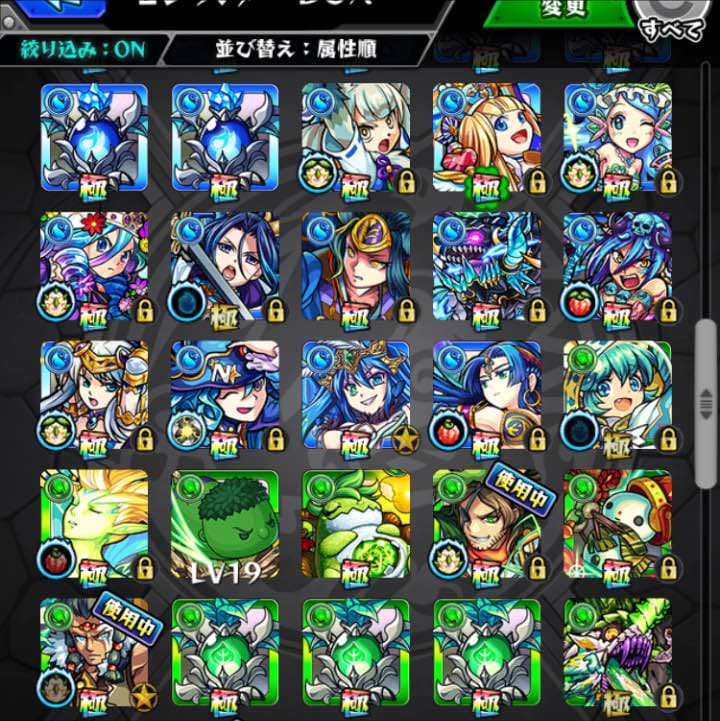720x721 pixels.
Task: Tap the green 変更 button
Action: (548, 10)
